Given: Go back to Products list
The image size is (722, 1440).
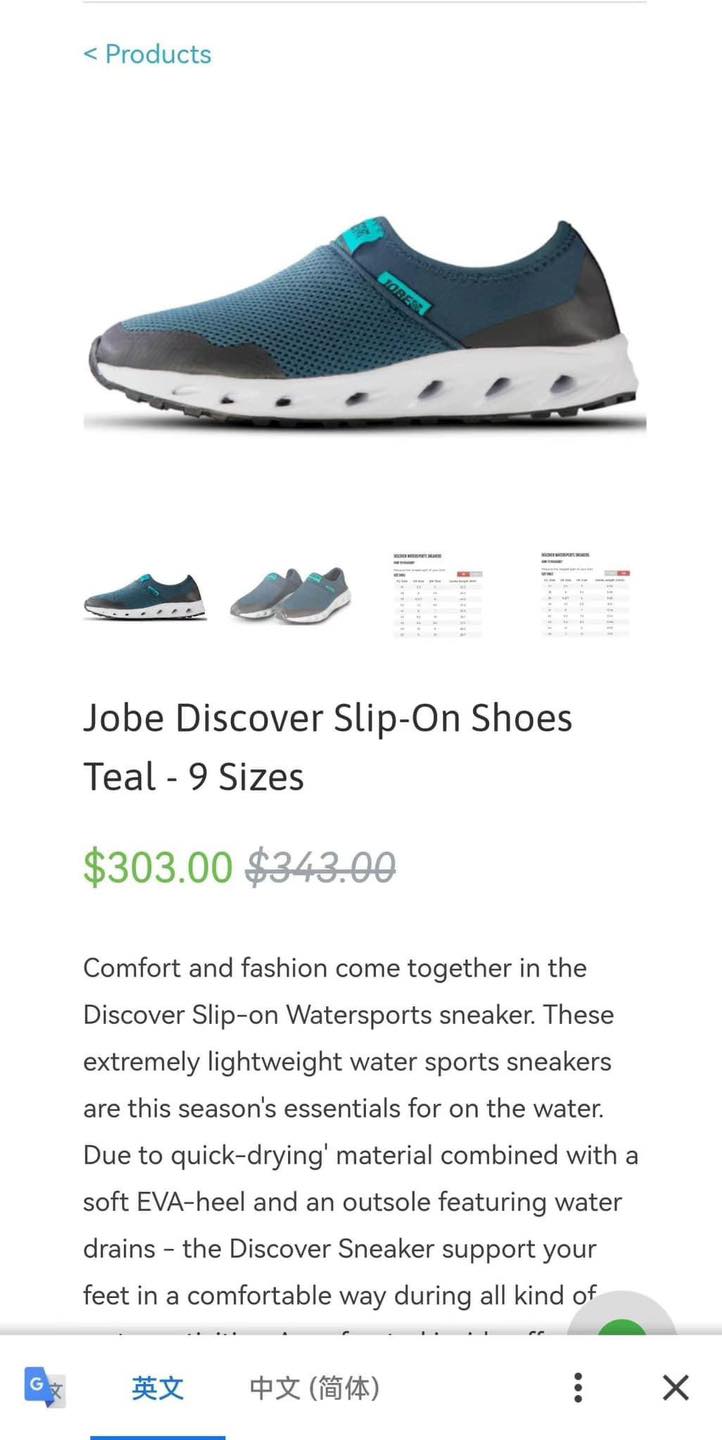Looking at the screenshot, I should (x=147, y=54).
